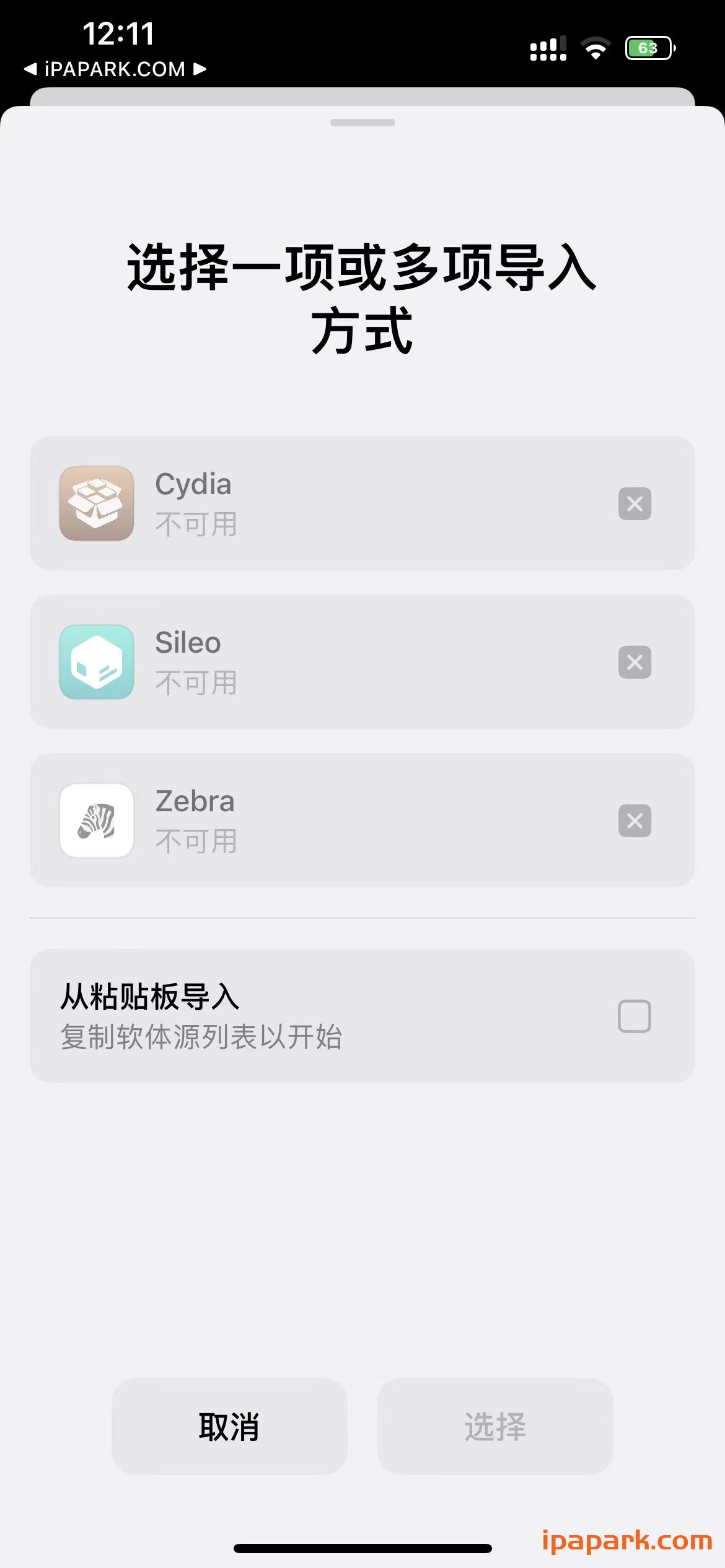The height and width of the screenshot is (1568, 725).
Task: Click the Cydia package manager icon
Action: click(x=97, y=504)
